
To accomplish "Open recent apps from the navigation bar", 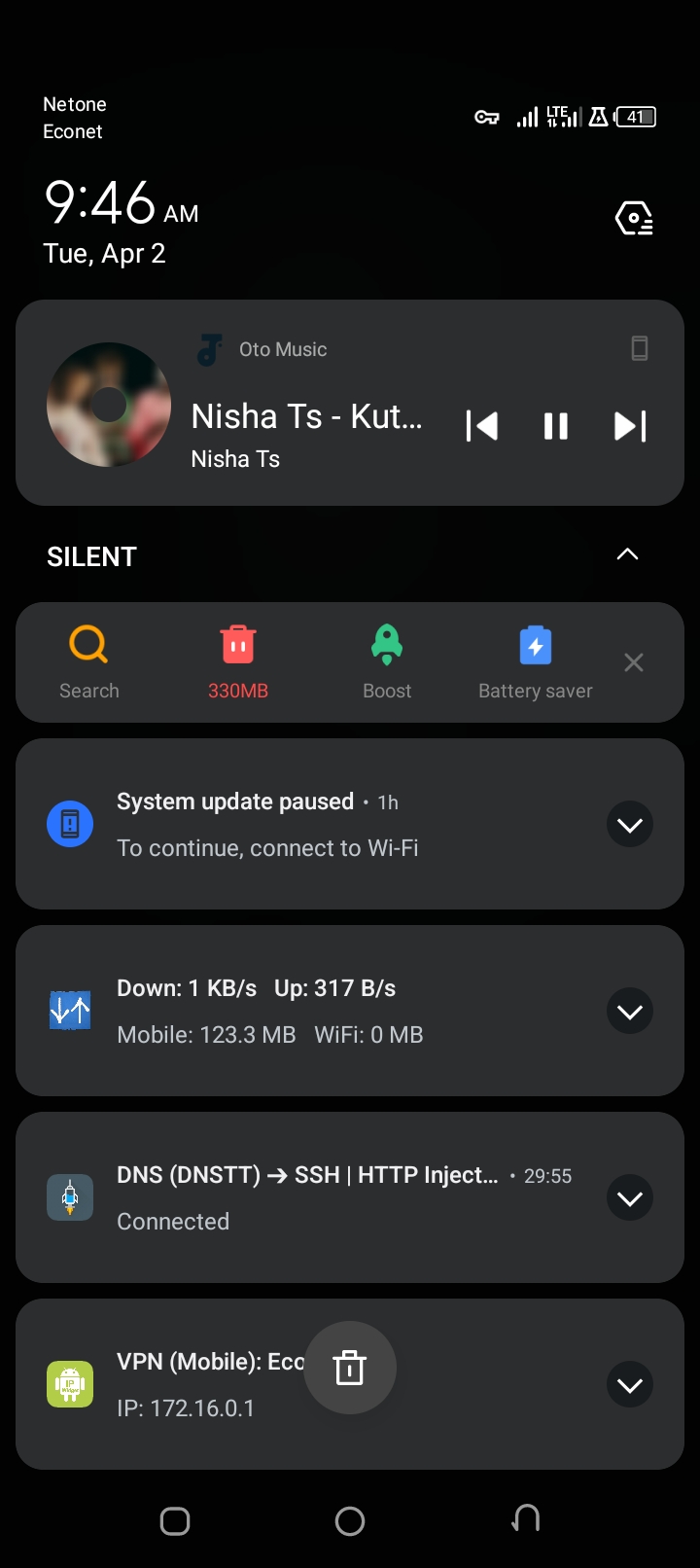I will point(175,1521).
